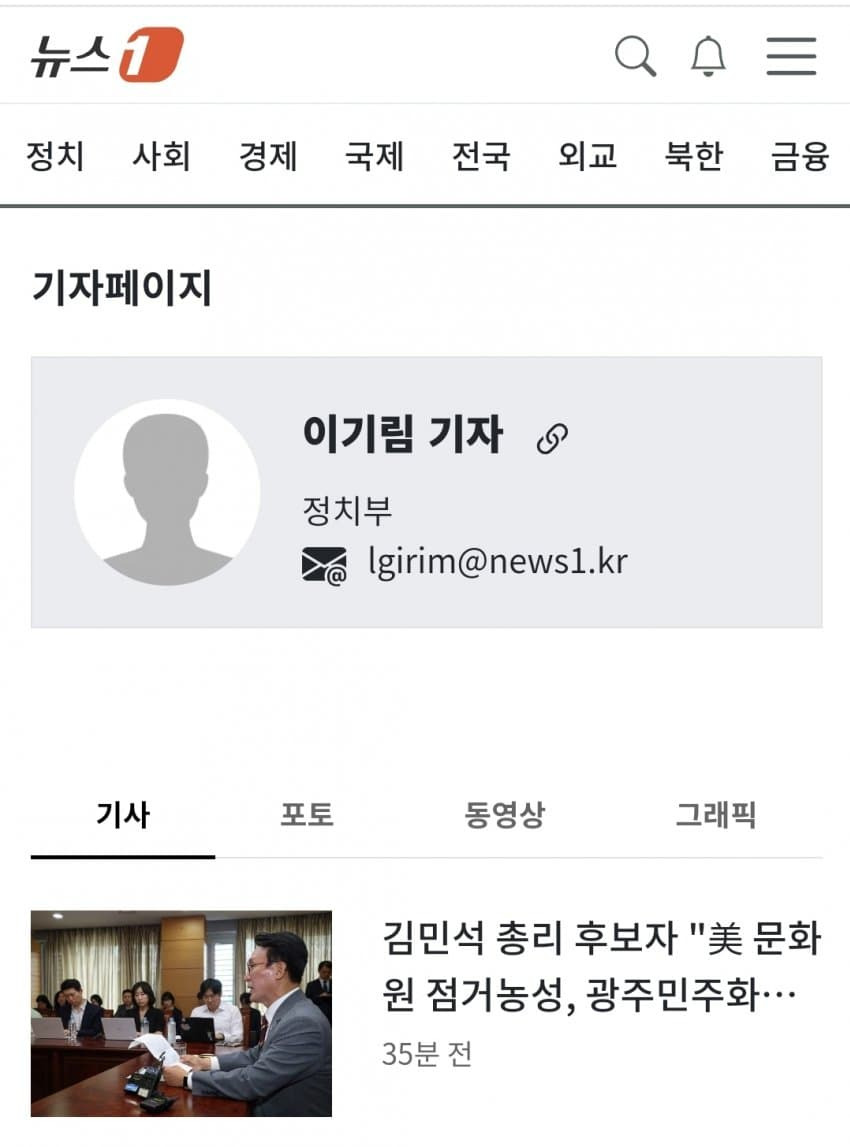The image size is (850, 1147).
Task: Open the 전국 category
Action: click(x=481, y=156)
